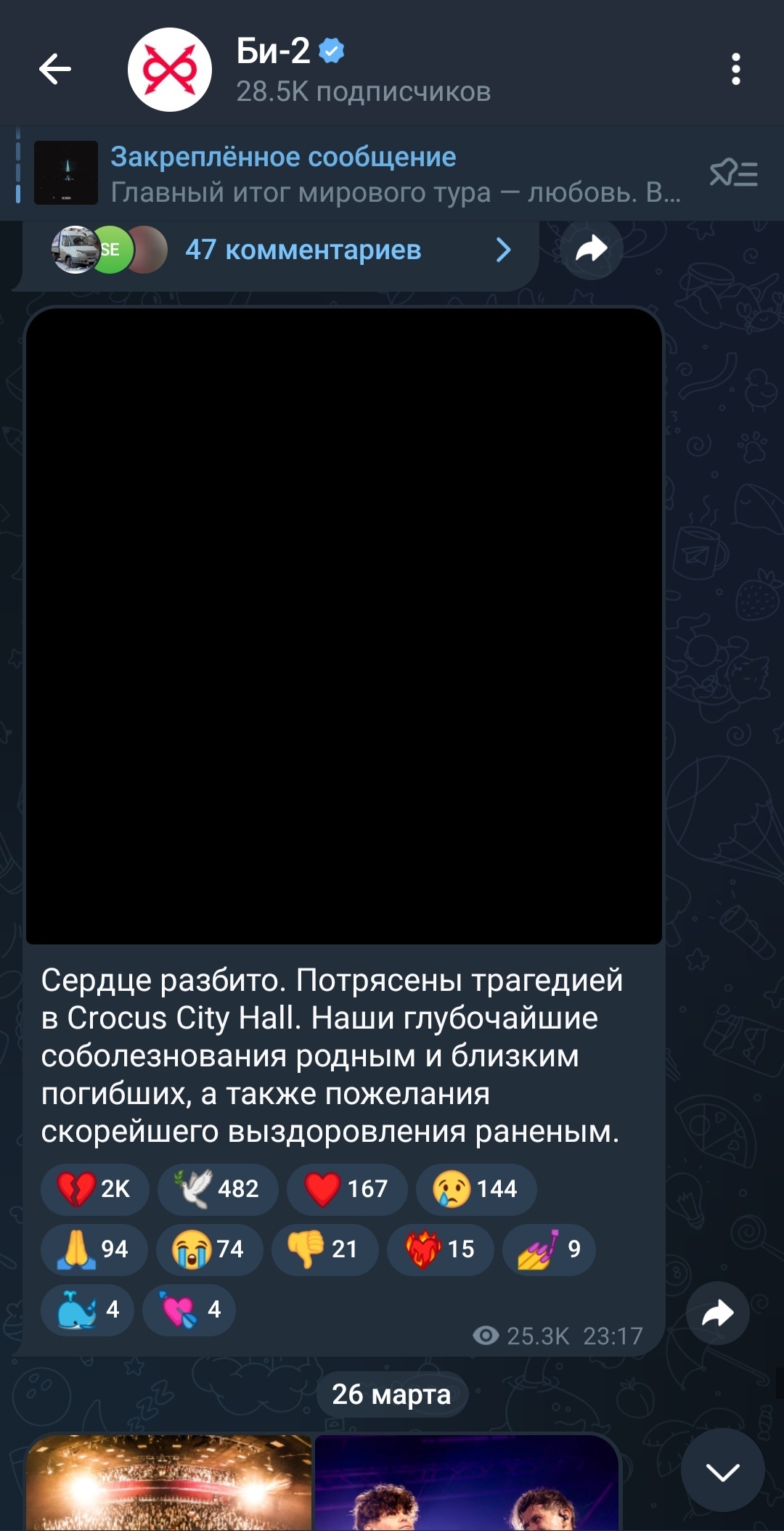
Task: Forward the Crocus City Hall post
Action: [x=717, y=1313]
